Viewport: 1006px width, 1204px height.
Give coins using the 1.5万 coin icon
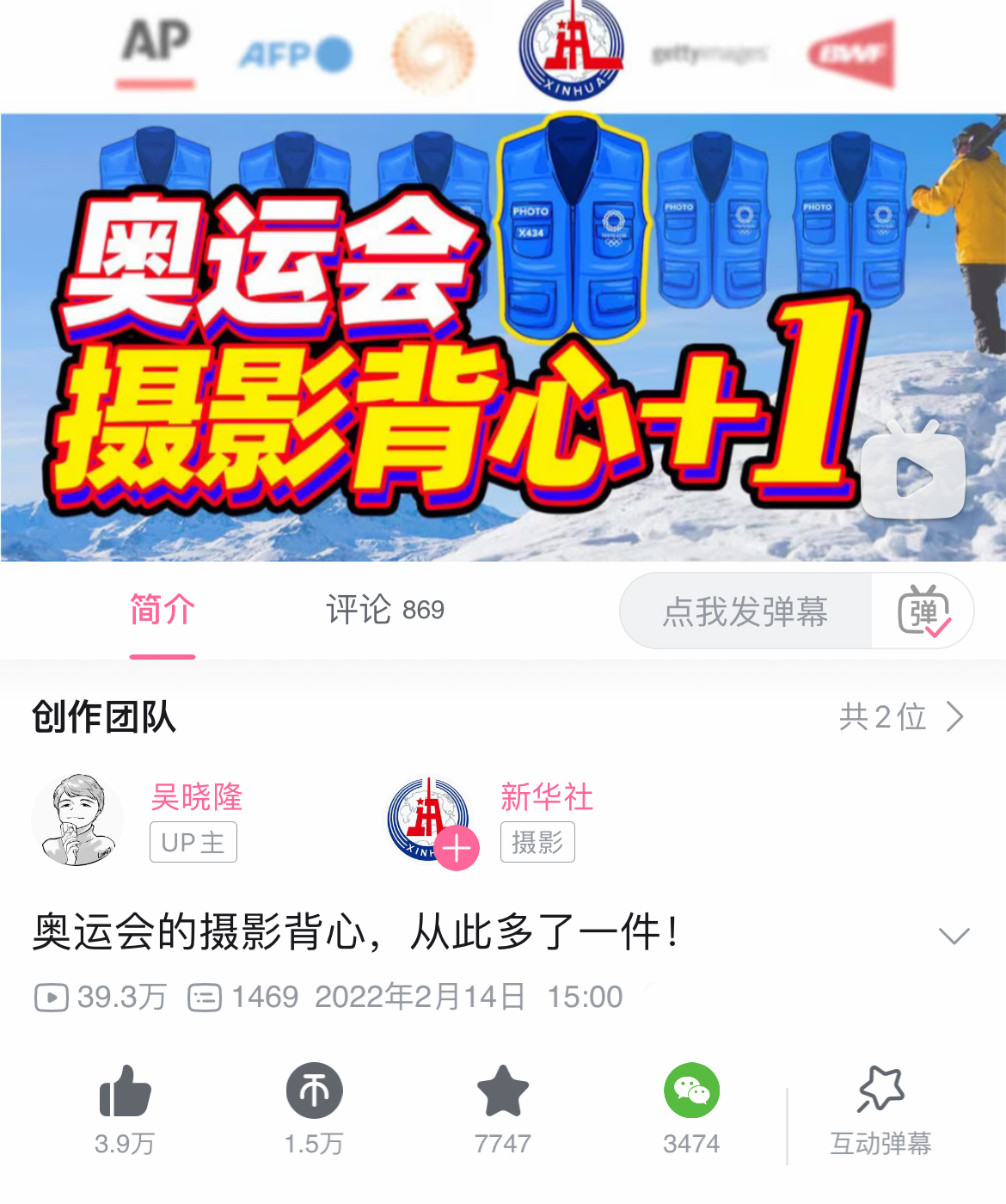click(314, 1091)
